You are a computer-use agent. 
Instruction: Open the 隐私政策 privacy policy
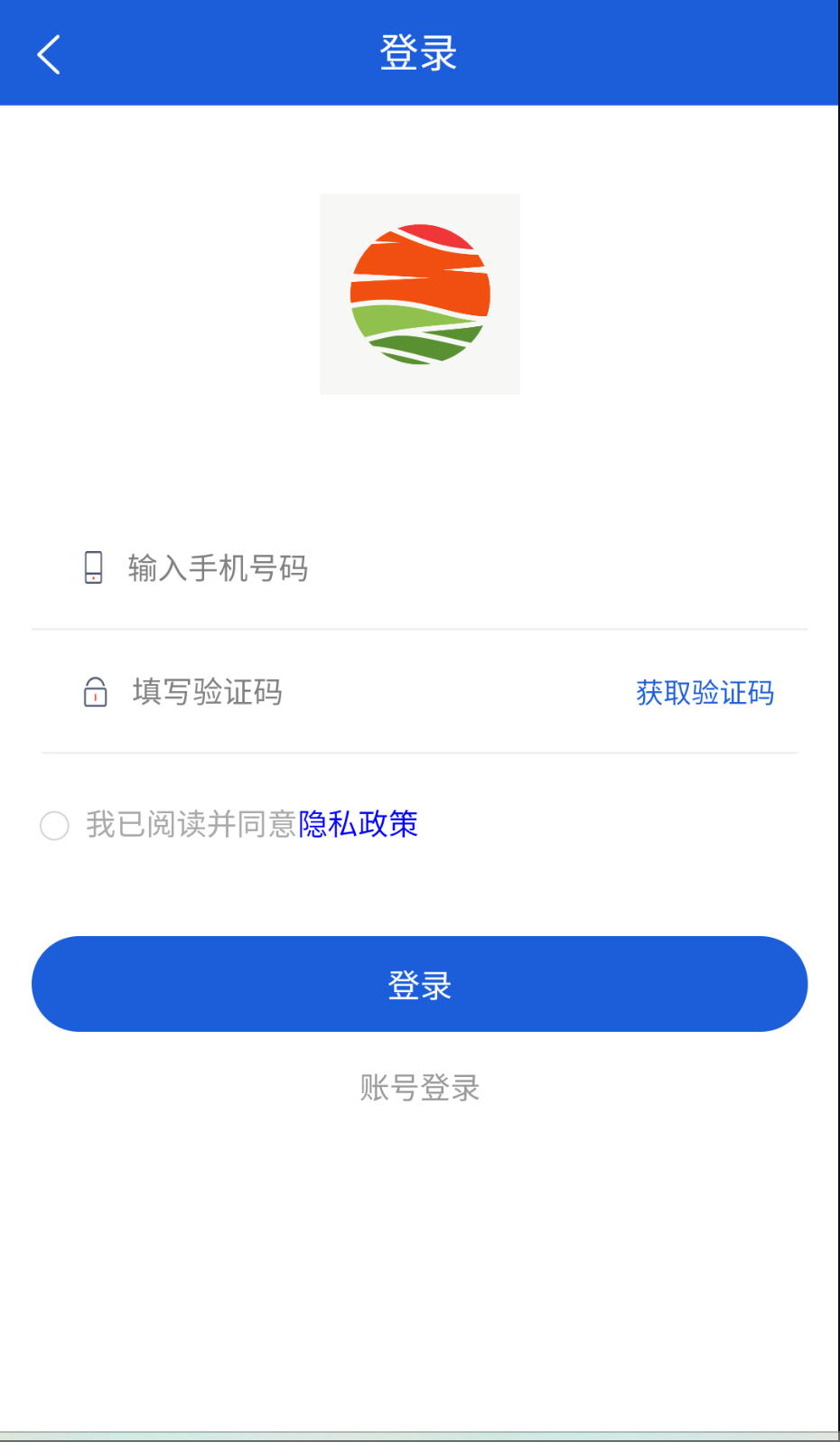click(x=359, y=825)
